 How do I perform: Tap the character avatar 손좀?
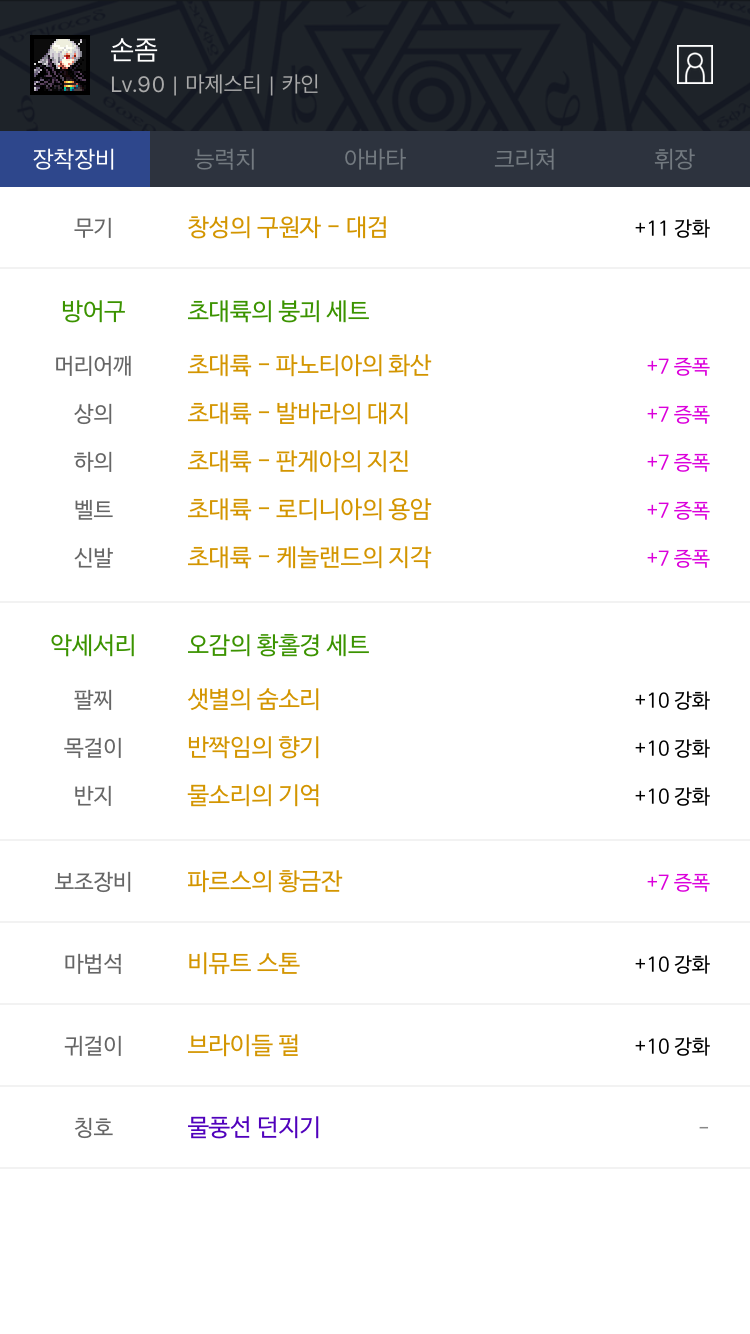[60, 65]
